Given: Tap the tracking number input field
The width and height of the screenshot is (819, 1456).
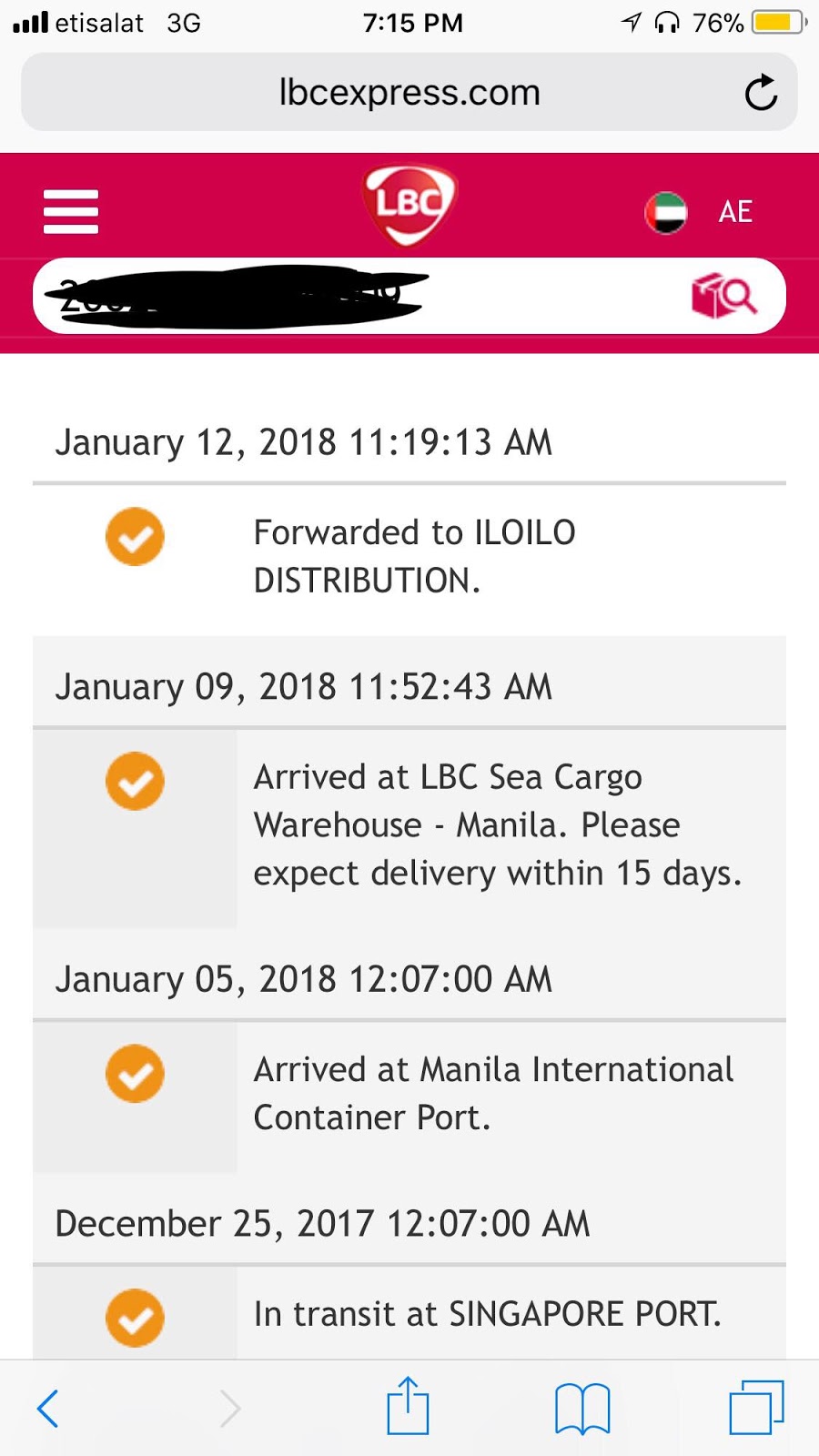Looking at the screenshot, I should coord(355,296).
